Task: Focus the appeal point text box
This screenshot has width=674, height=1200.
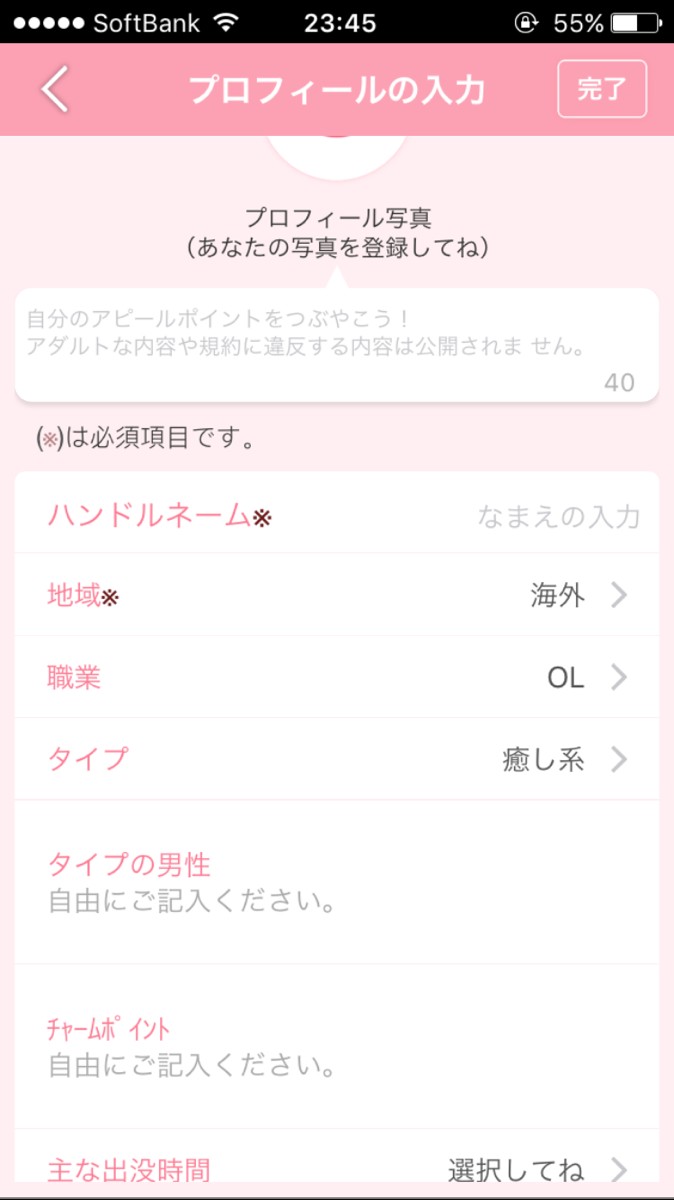Action: click(336, 346)
